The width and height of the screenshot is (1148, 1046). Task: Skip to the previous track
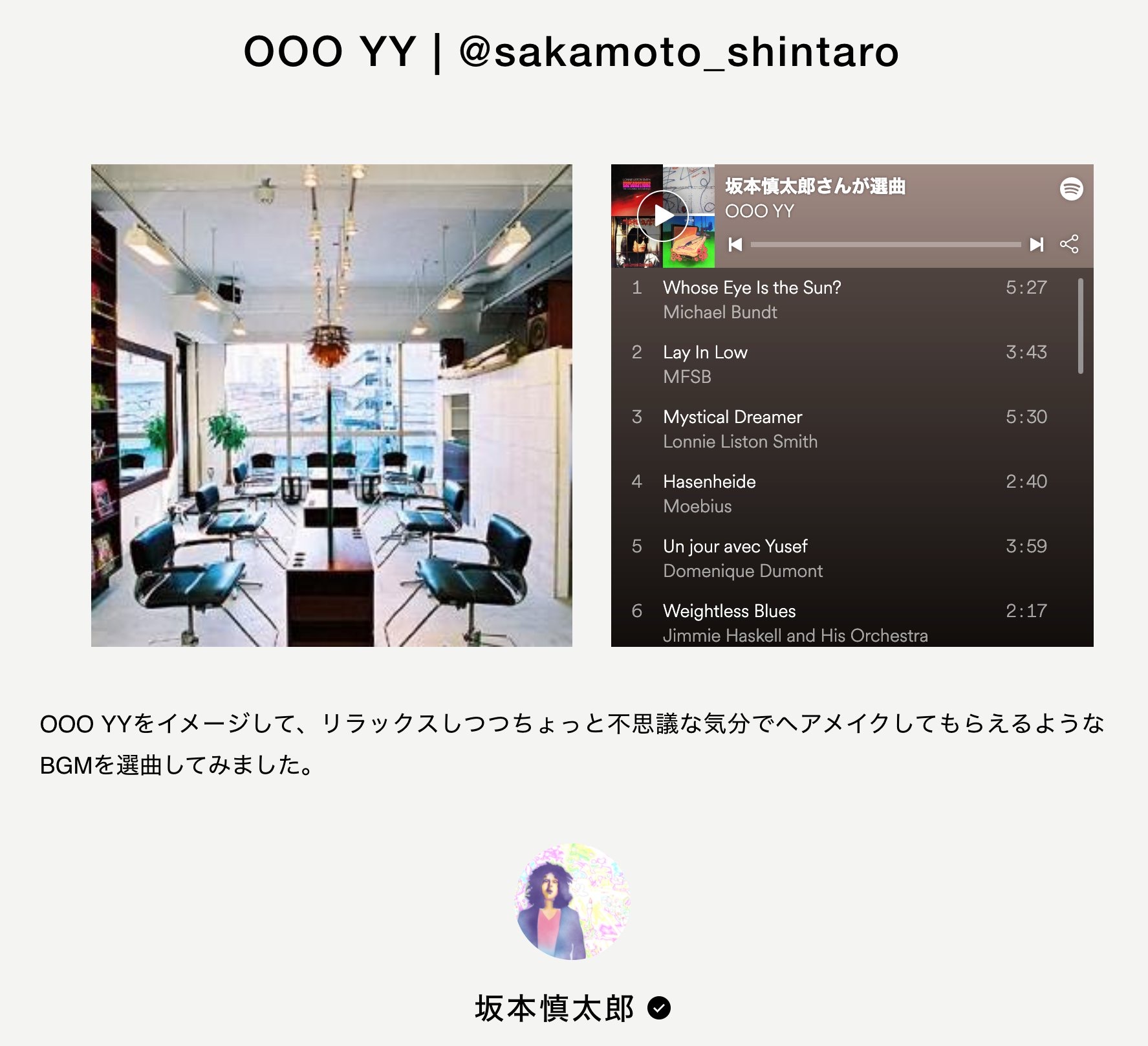[735, 245]
